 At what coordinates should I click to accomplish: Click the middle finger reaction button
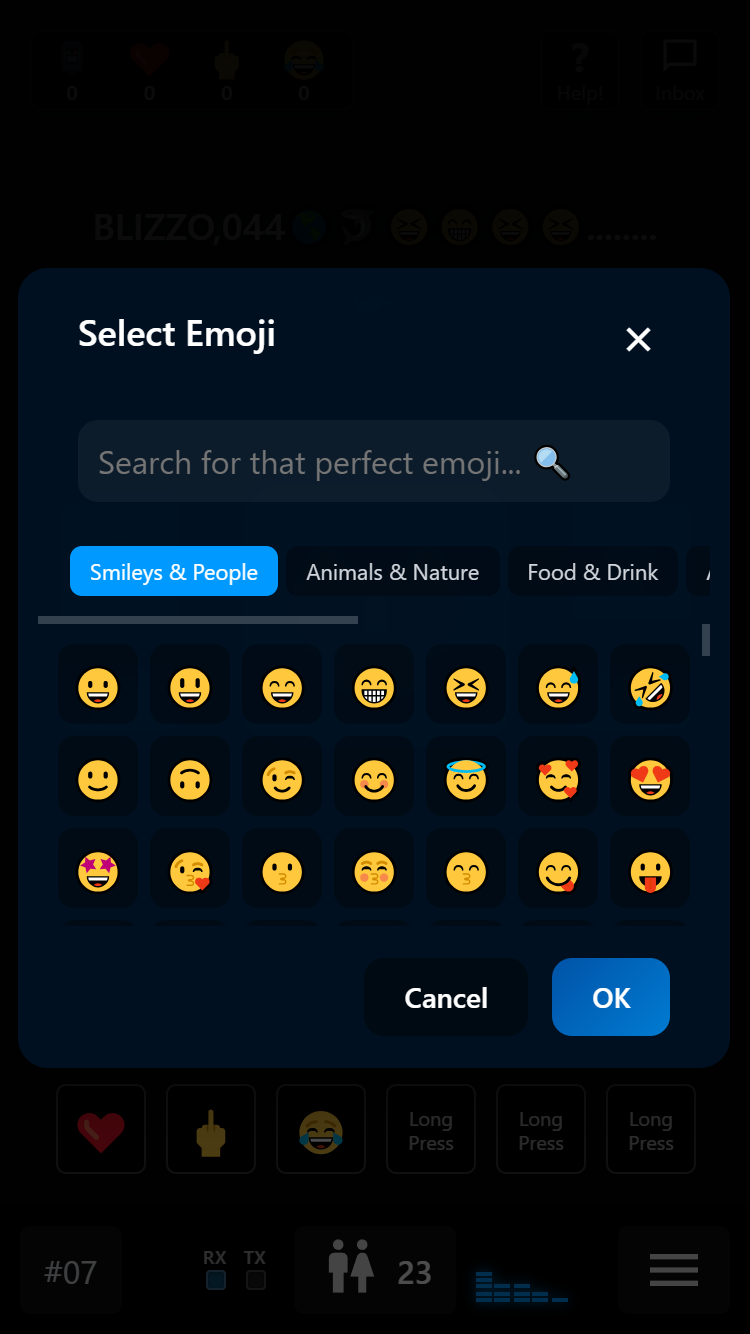coord(210,1129)
